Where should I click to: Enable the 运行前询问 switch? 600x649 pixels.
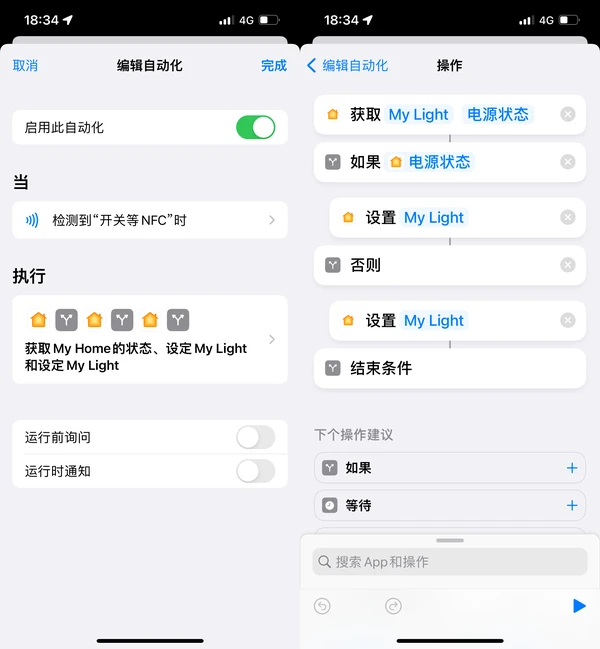coord(255,437)
